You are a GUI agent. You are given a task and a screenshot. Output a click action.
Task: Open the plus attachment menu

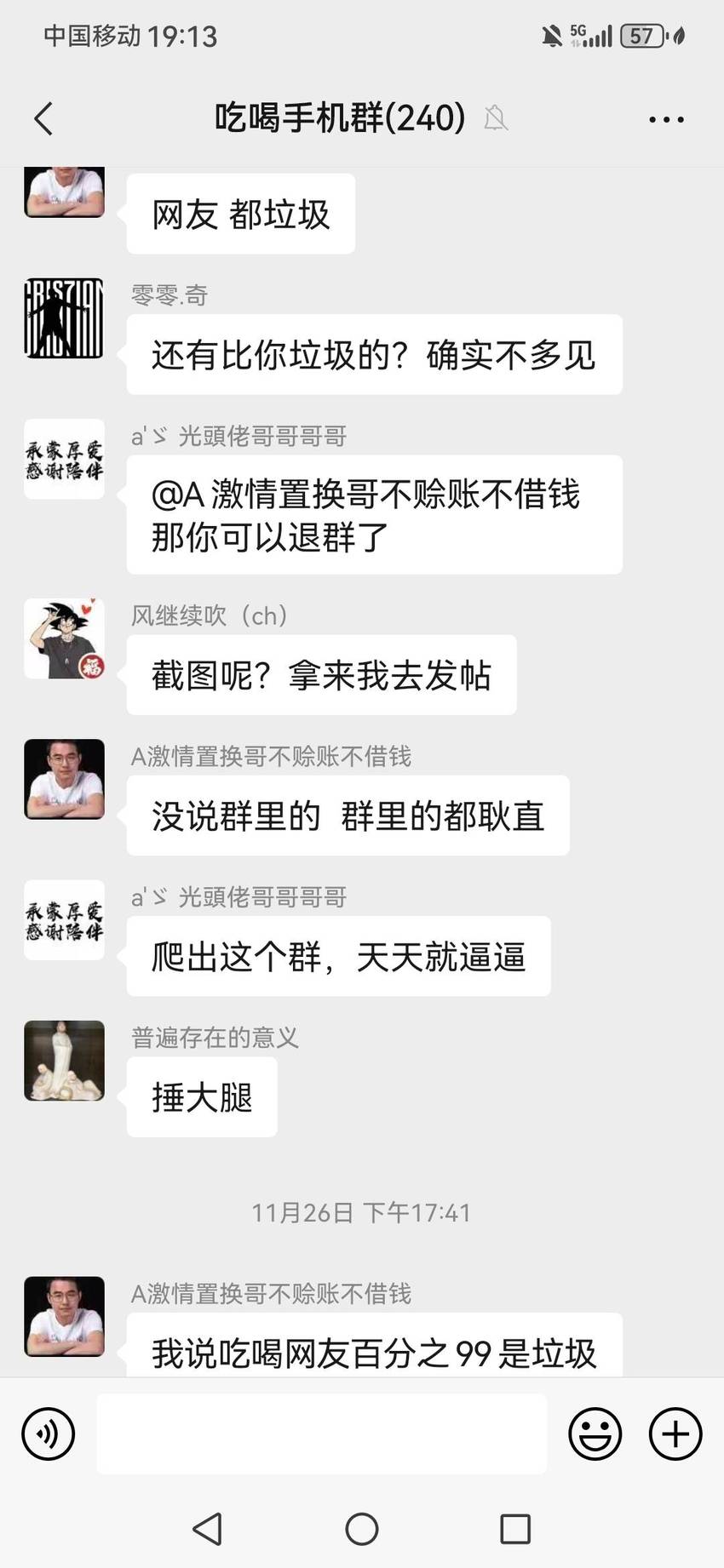[675, 1434]
